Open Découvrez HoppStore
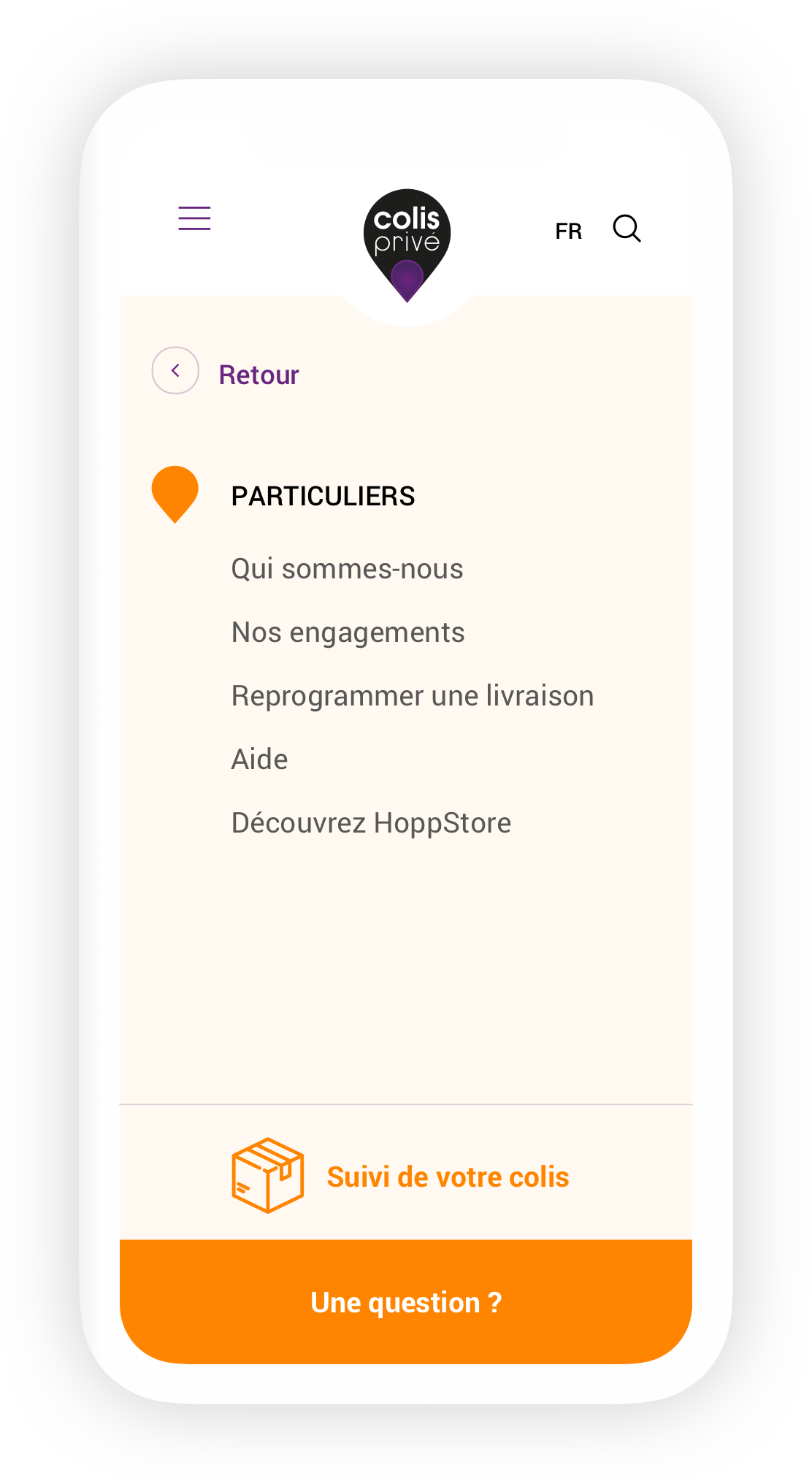This screenshot has width=812, height=1484. (371, 823)
